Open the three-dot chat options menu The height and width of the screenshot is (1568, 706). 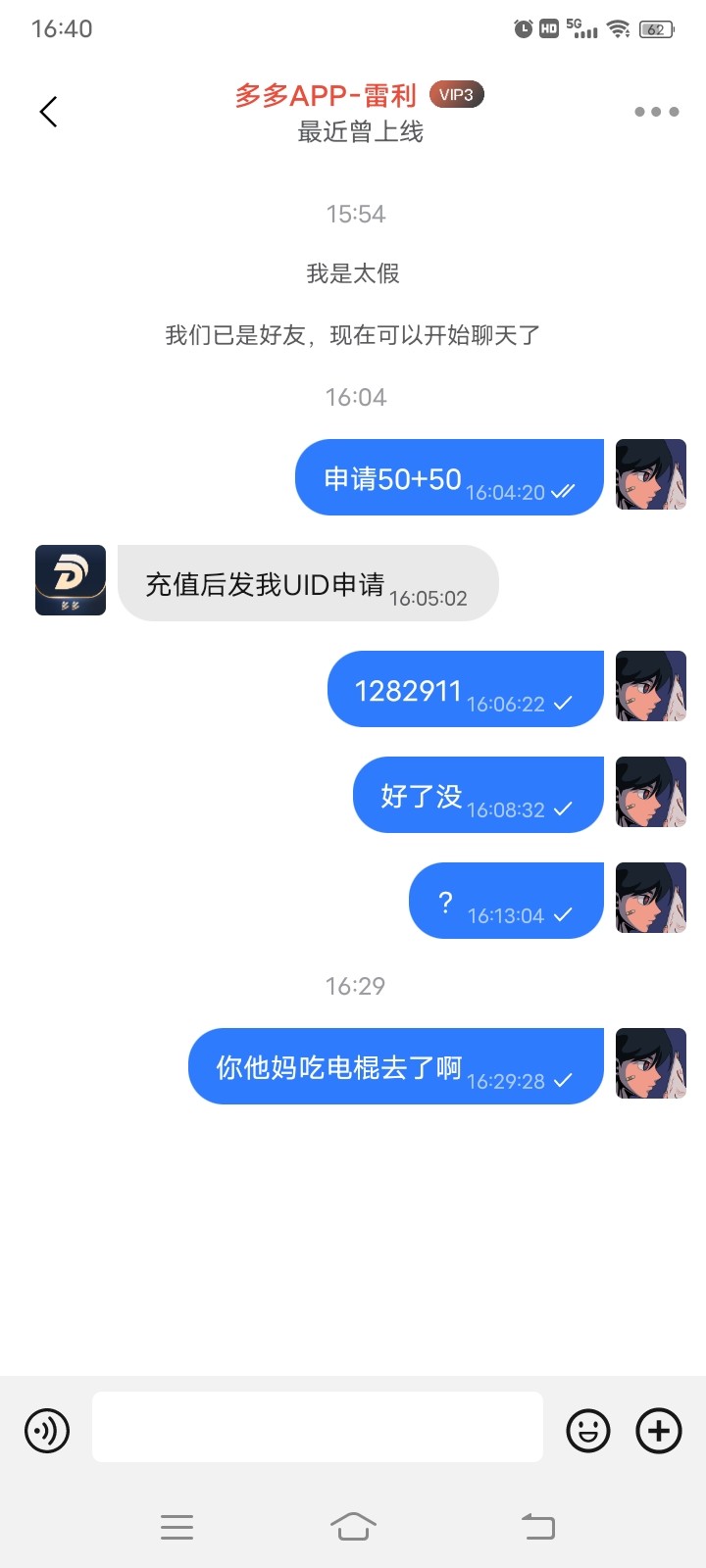pos(656,112)
